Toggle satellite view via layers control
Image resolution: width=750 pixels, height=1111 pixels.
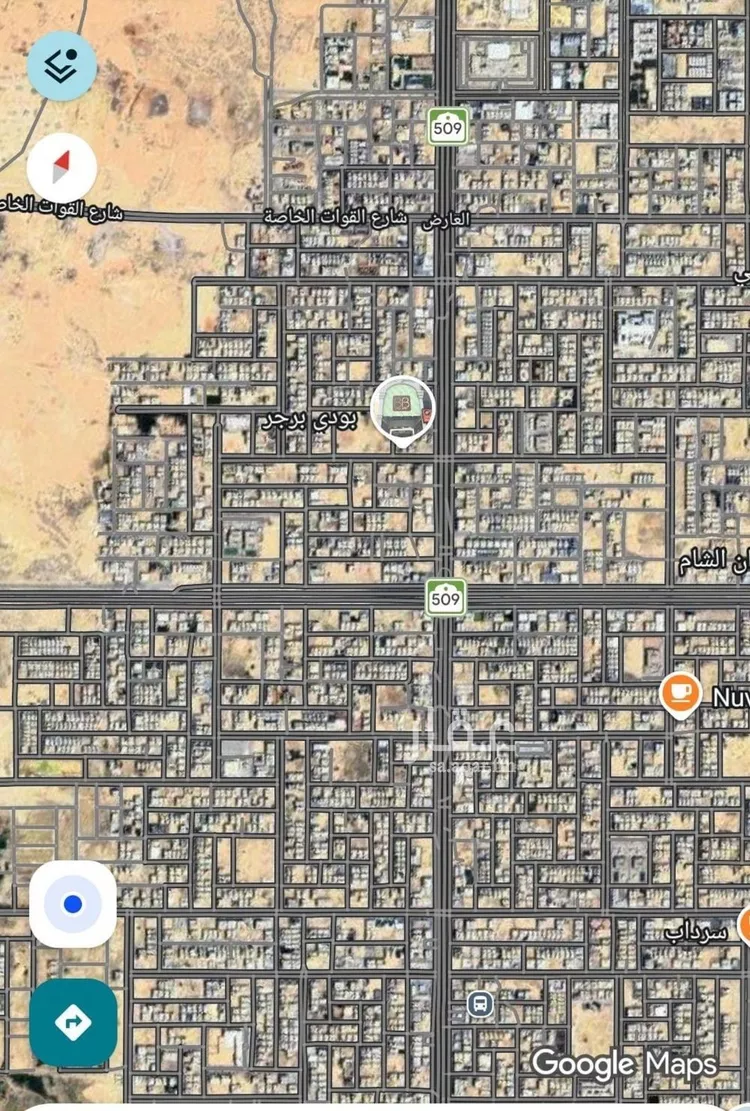[62, 64]
